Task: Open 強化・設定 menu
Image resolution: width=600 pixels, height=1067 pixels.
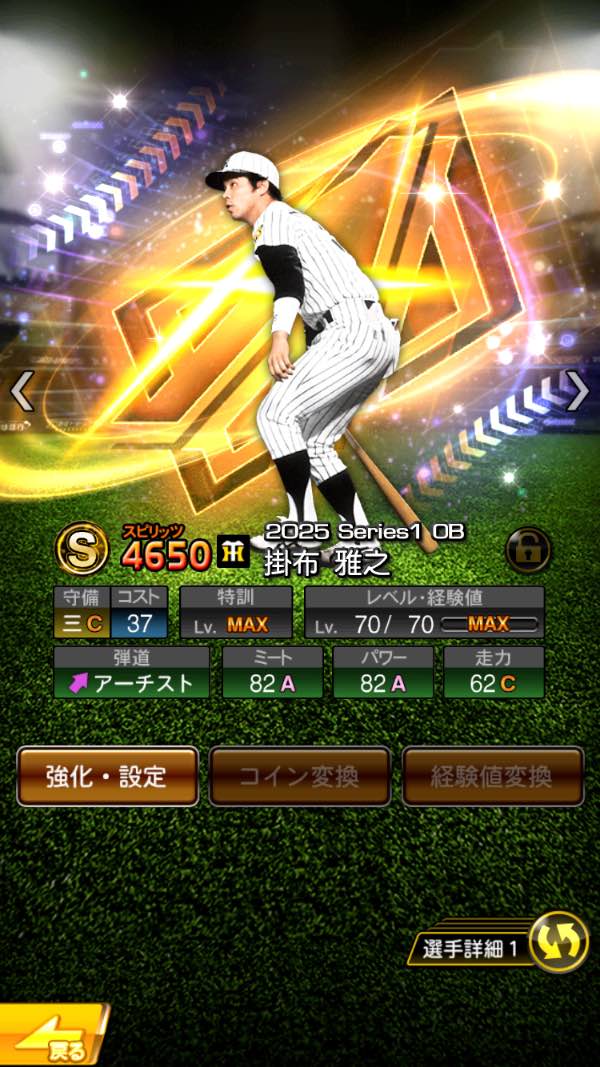Action: click(x=107, y=776)
